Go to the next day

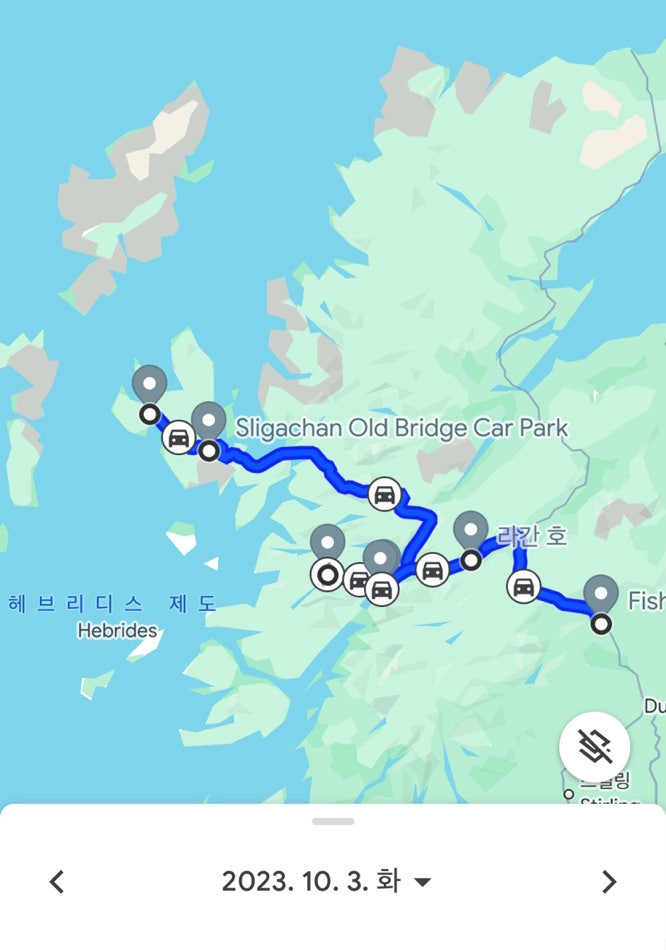click(x=608, y=881)
